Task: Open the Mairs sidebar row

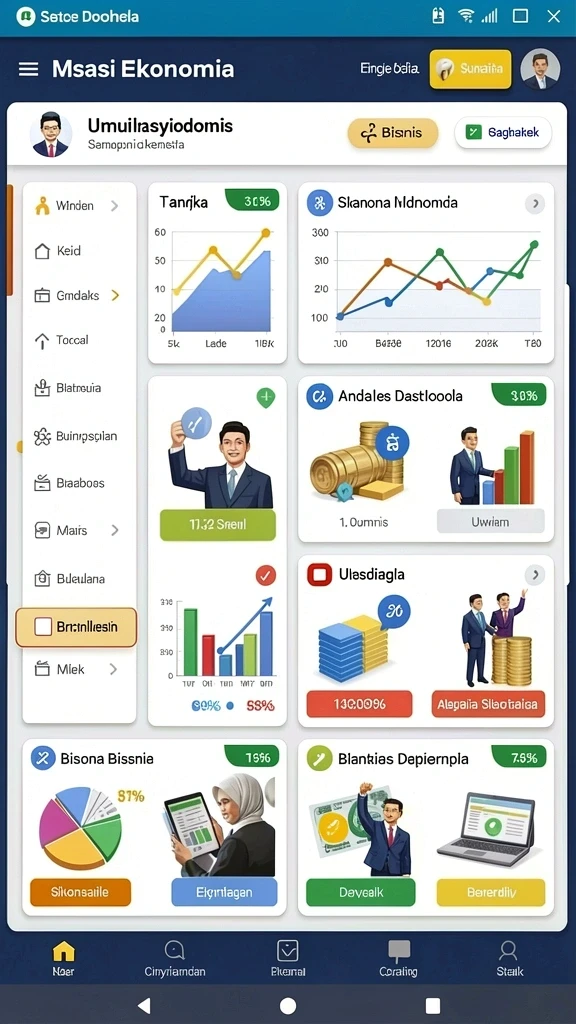Action: click(x=76, y=530)
